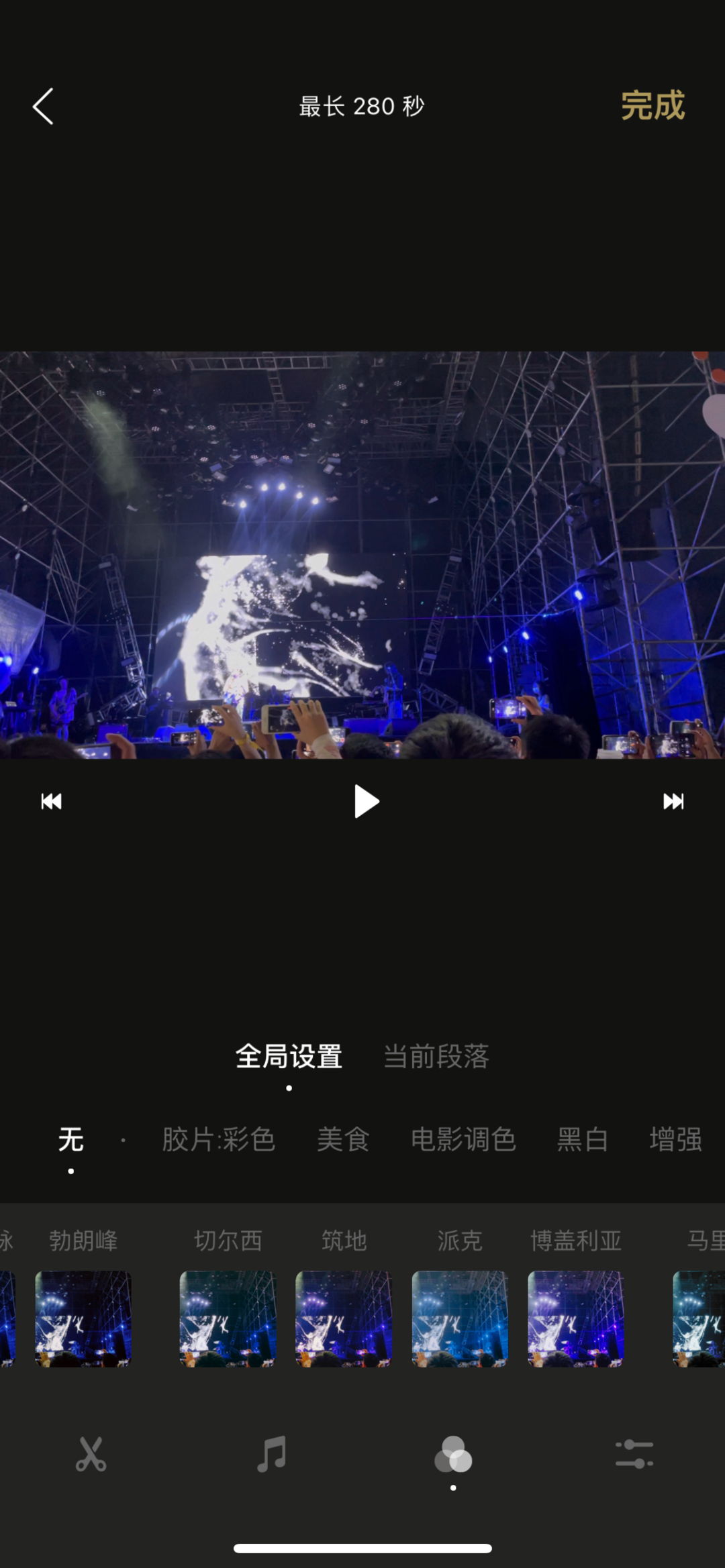Open the scissors trim tool
This screenshot has width=725, height=1568.
click(x=91, y=1455)
